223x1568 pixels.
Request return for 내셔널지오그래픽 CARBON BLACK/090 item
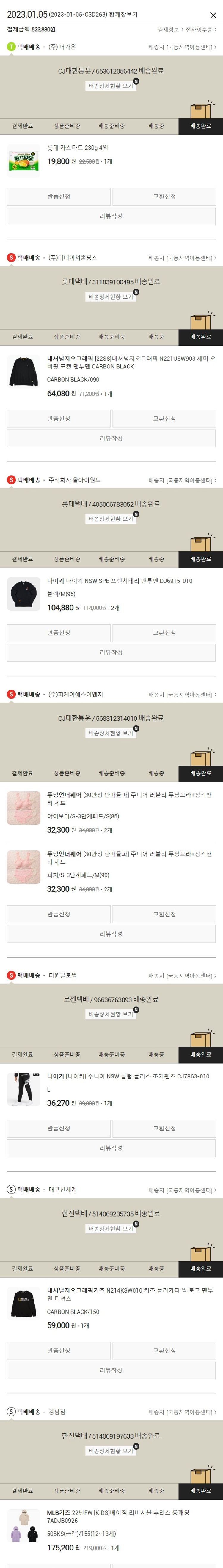click(59, 419)
